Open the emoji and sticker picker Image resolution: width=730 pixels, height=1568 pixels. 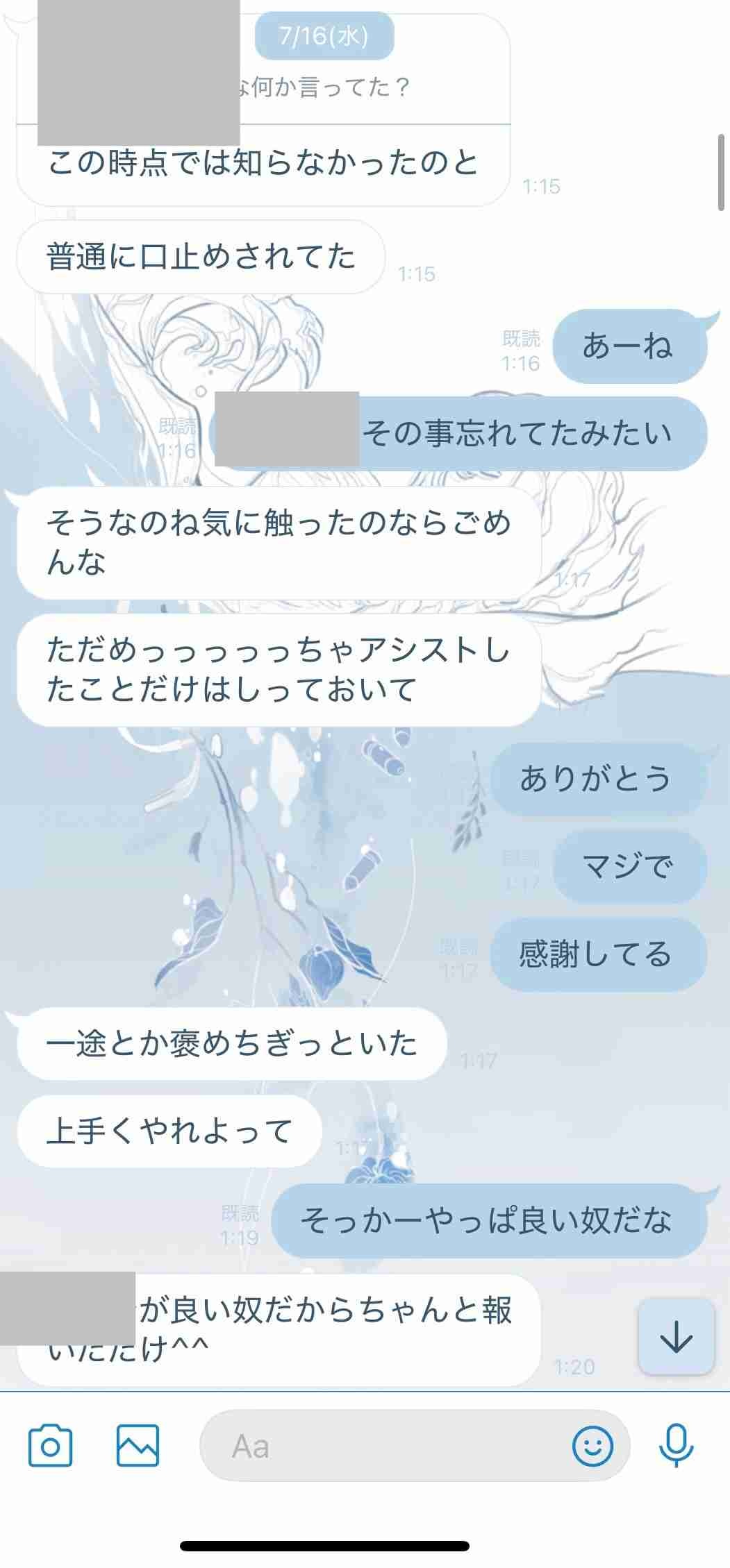[x=592, y=1447]
